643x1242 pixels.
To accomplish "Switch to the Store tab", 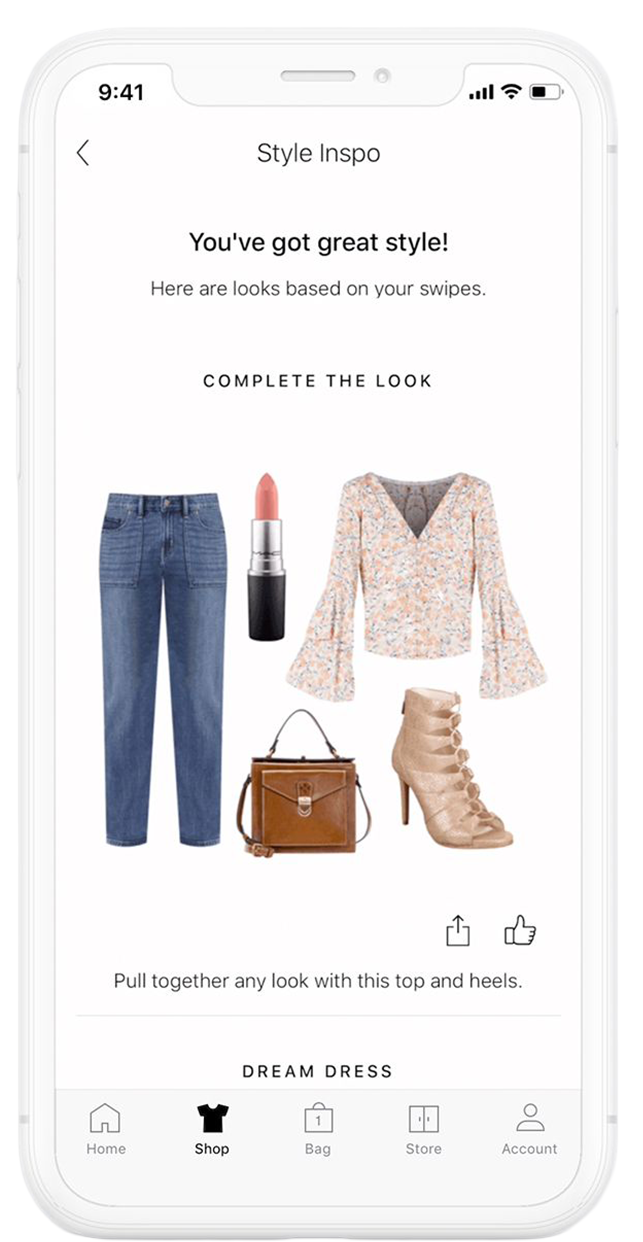I will (x=423, y=1129).
